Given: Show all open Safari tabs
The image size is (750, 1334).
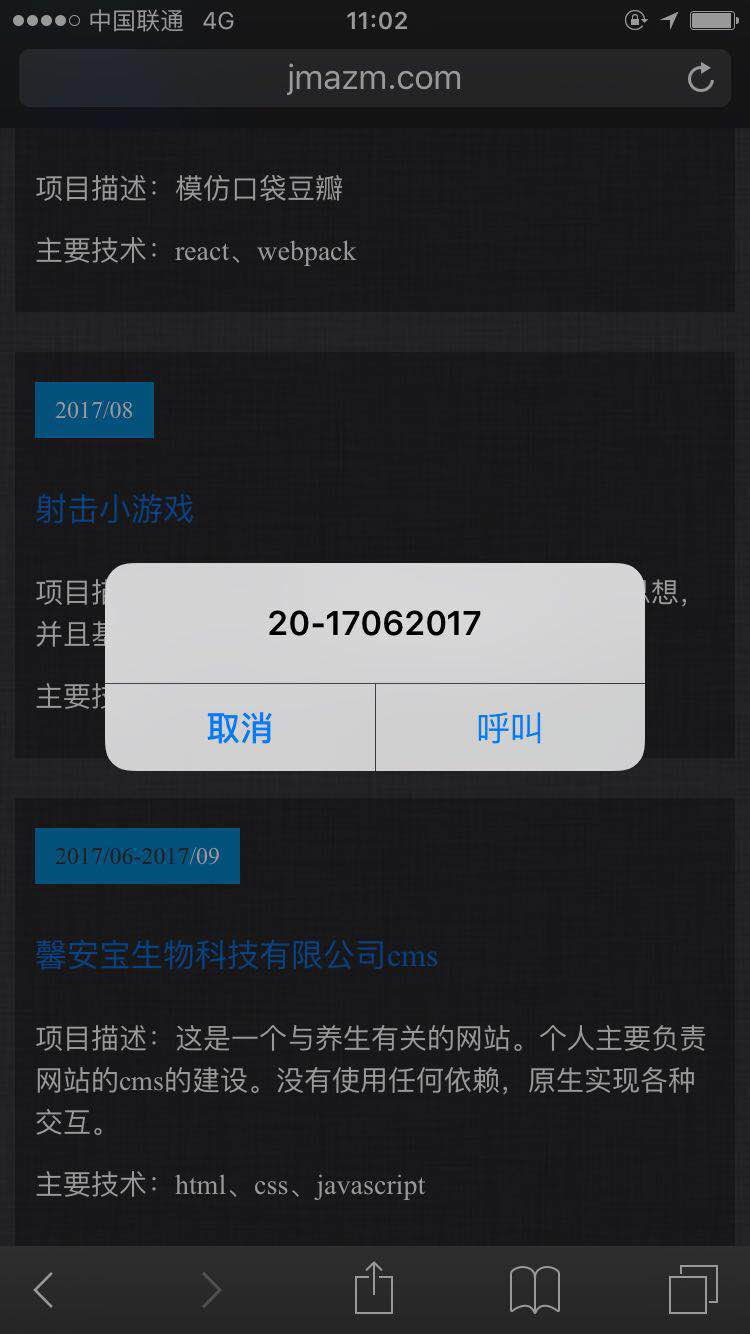Looking at the screenshot, I should click(x=693, y=1289).
